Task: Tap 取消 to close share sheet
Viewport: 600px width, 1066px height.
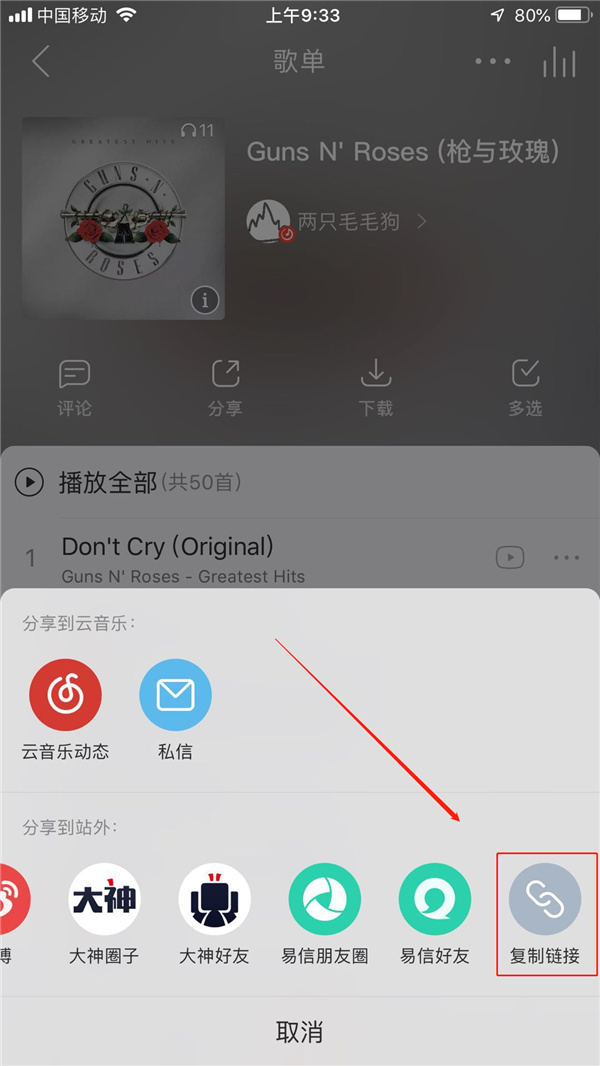Action: (300, 1031)
